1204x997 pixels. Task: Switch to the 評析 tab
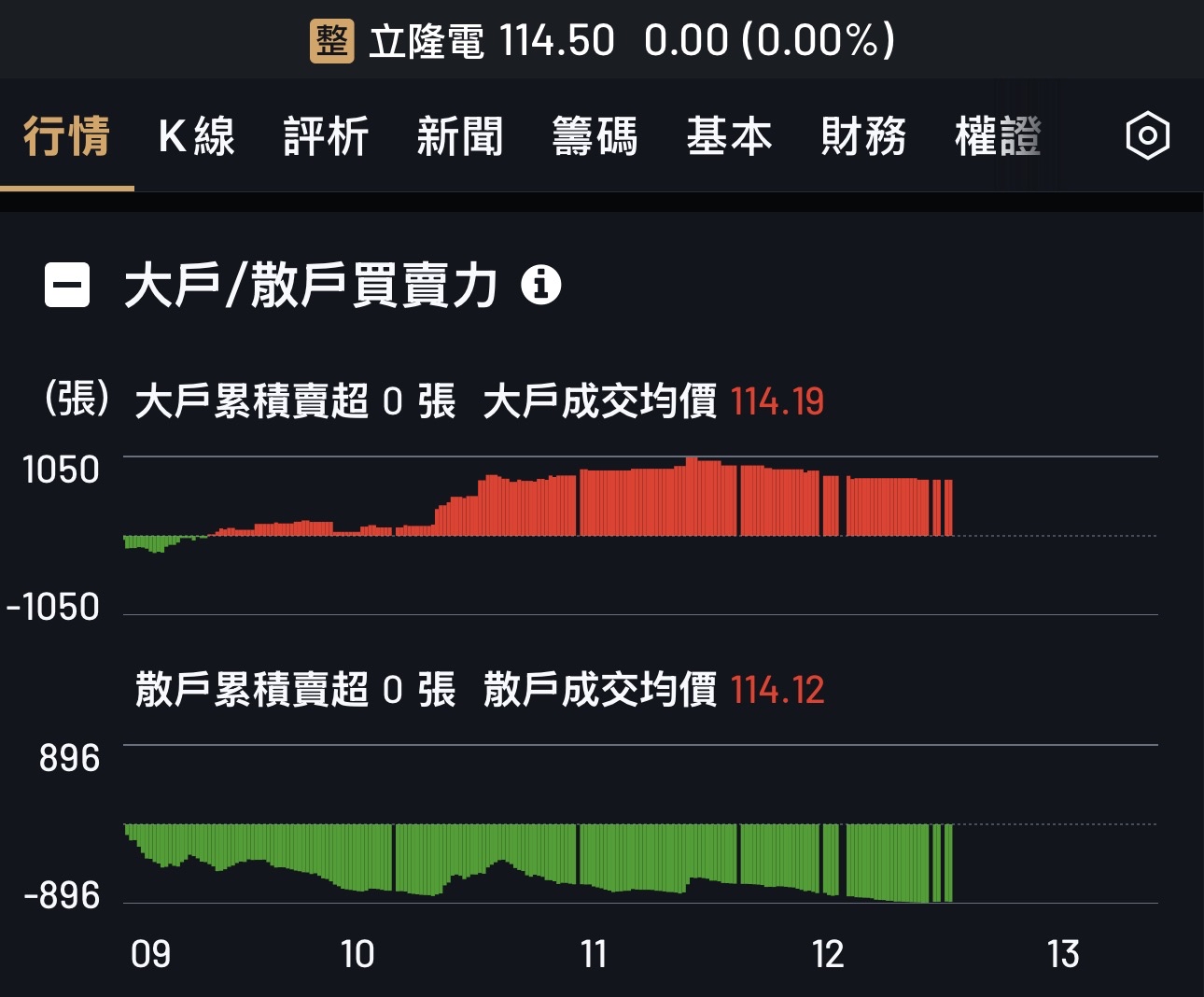pyautogui.click(x=326, y=136)
